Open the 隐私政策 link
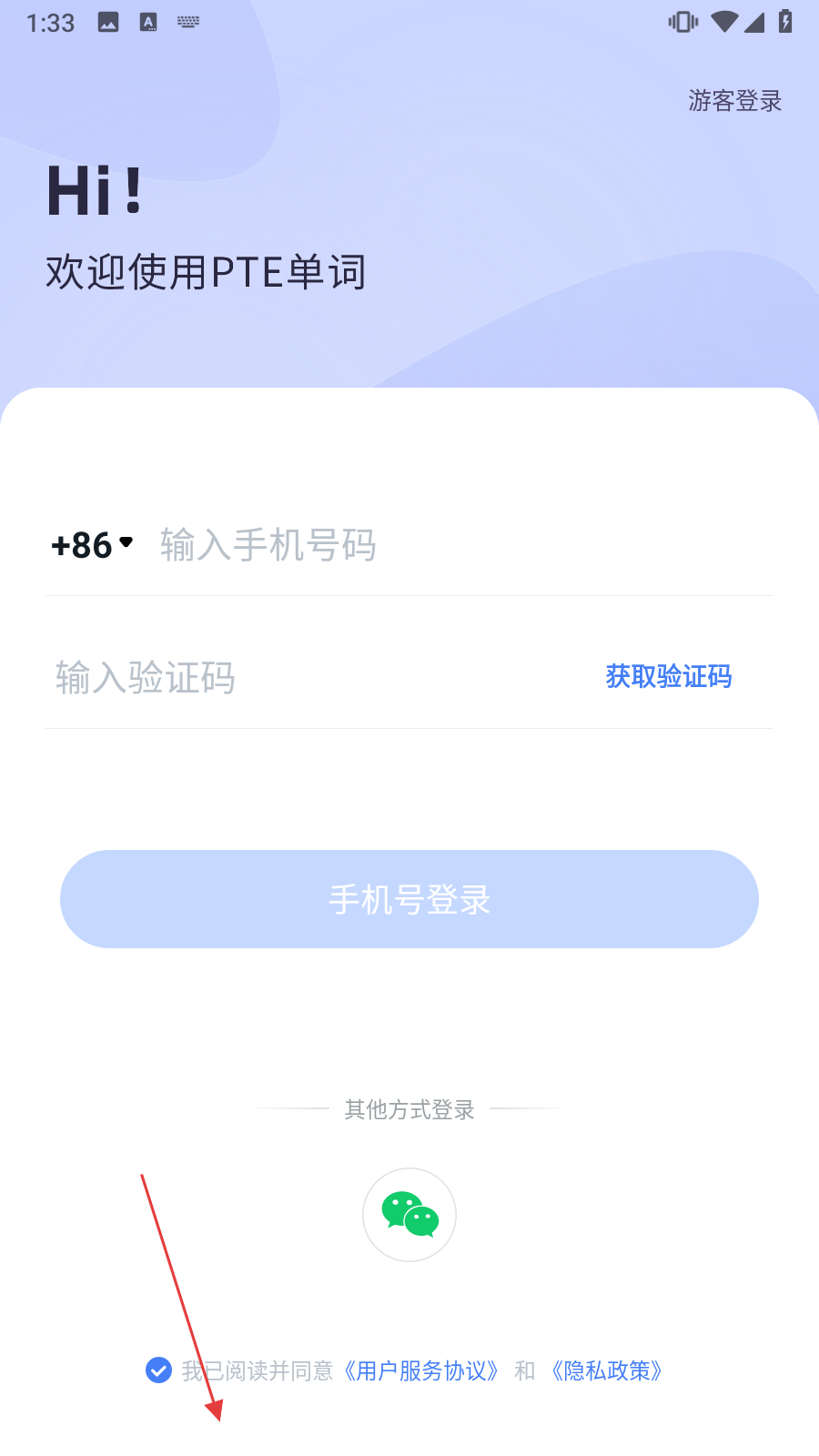This screenshot has width=819, height=1456. tap(607, 1370)
